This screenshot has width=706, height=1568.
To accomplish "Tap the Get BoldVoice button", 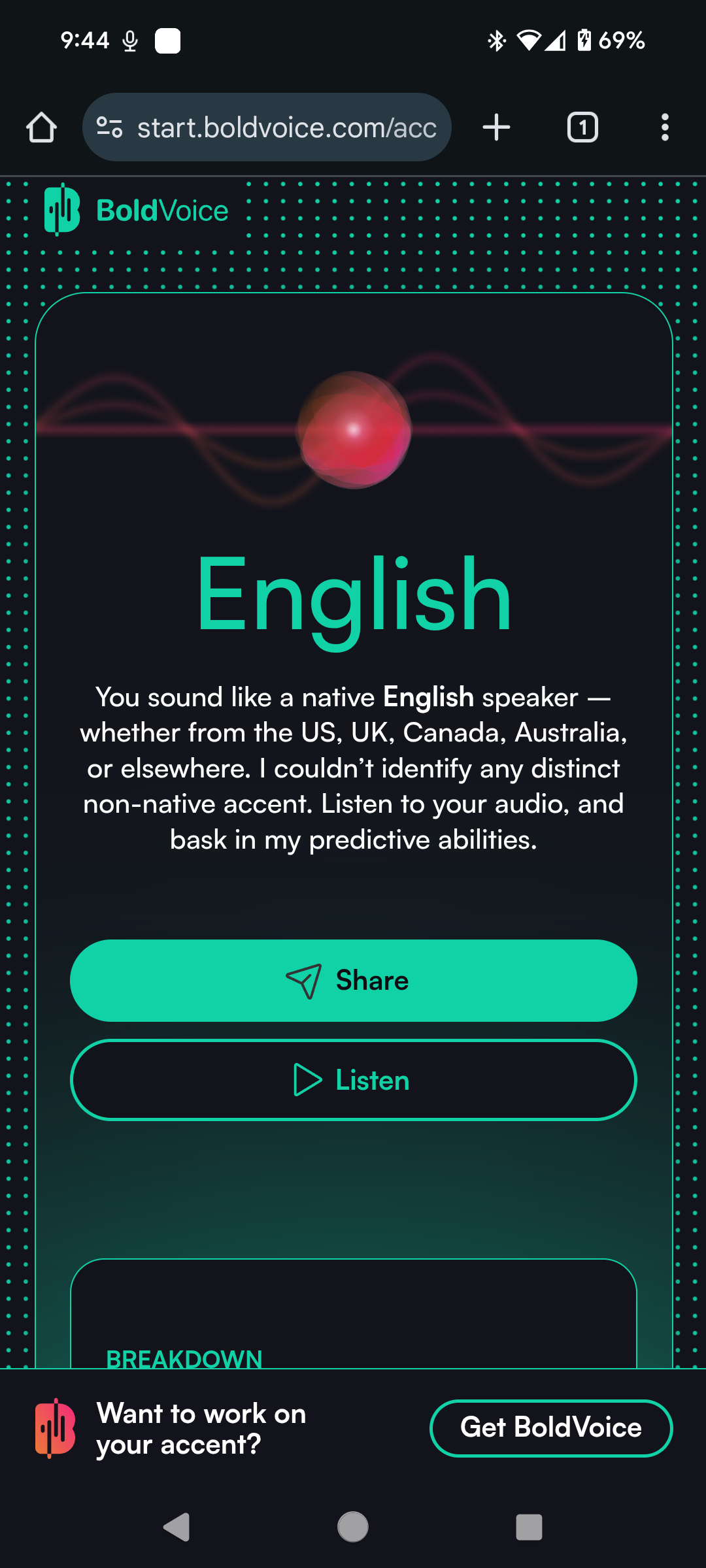I will (x=550, y=1428).
